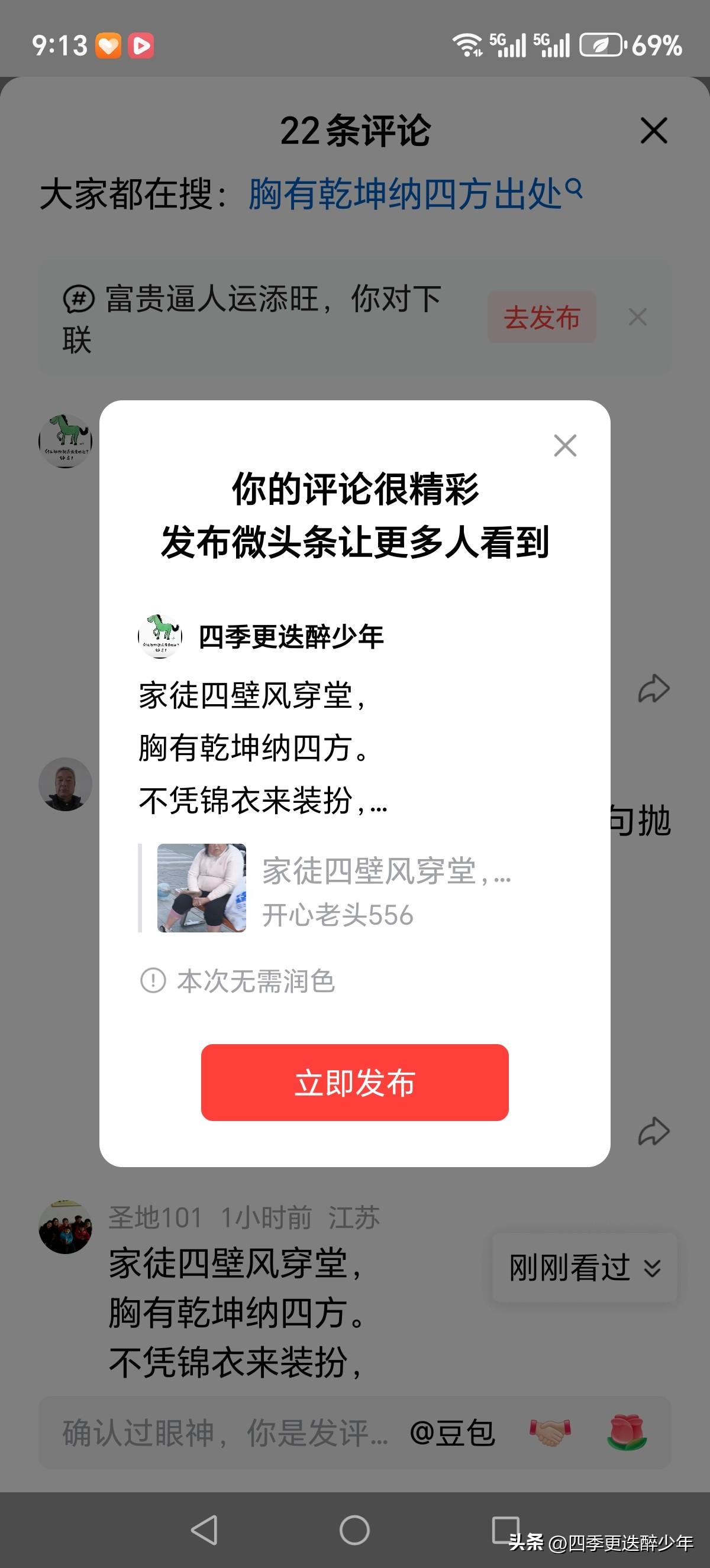Screen dimensions: 710x1568
Task: Close the 22条评论 panel
Action: pos(653,131)
